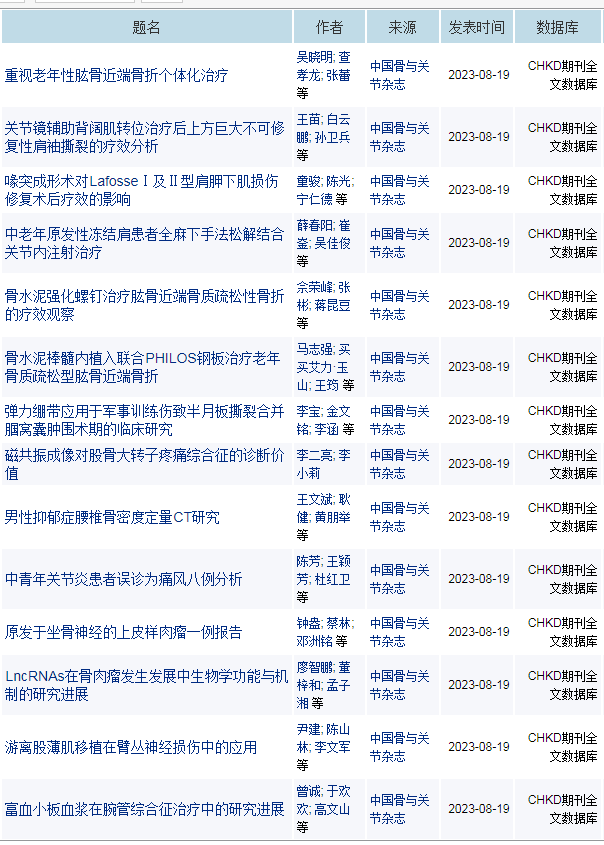The height and width of the screenshot is (845, 604).
Task: Open the 喙突成形术对Lafosse article
Action: pos(141,190)
